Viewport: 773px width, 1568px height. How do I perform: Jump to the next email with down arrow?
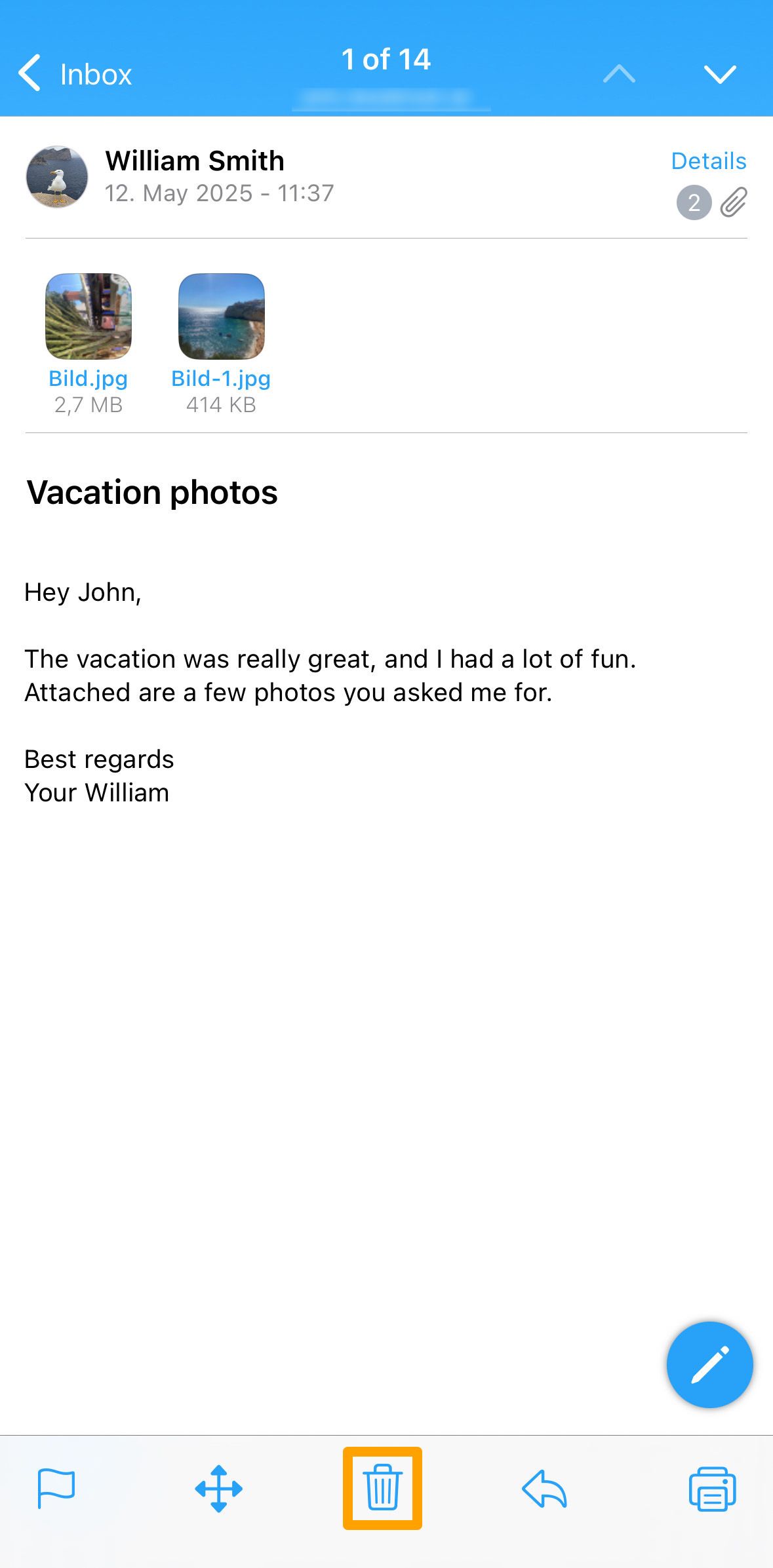click(x=720, y=74)
